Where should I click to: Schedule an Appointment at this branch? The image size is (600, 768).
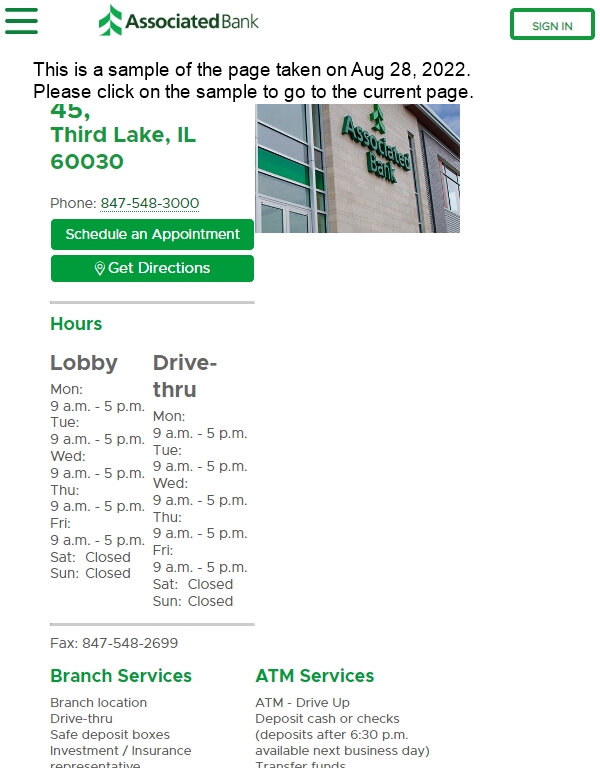click(x=152, y=234)
